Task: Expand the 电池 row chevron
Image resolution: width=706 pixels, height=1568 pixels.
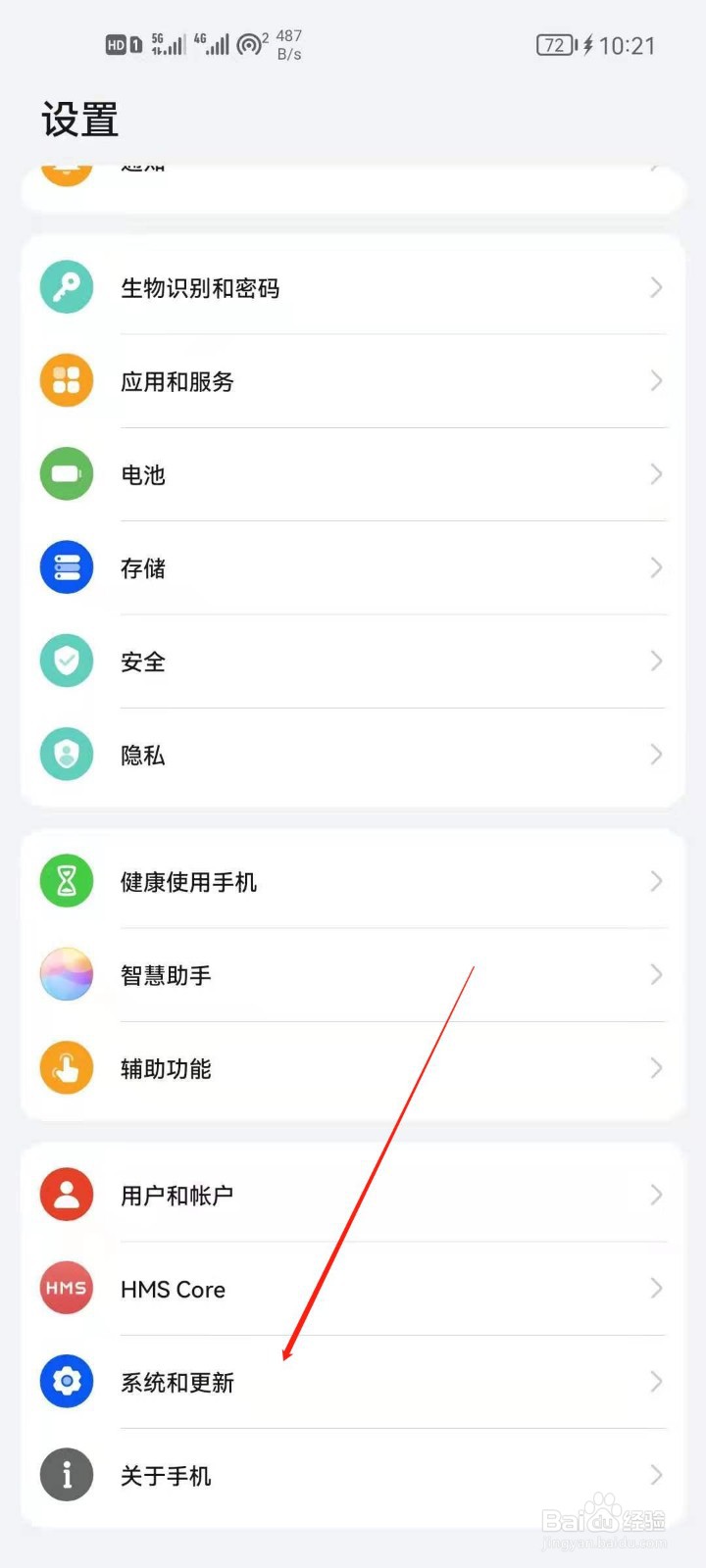Action: coord(656,474)
